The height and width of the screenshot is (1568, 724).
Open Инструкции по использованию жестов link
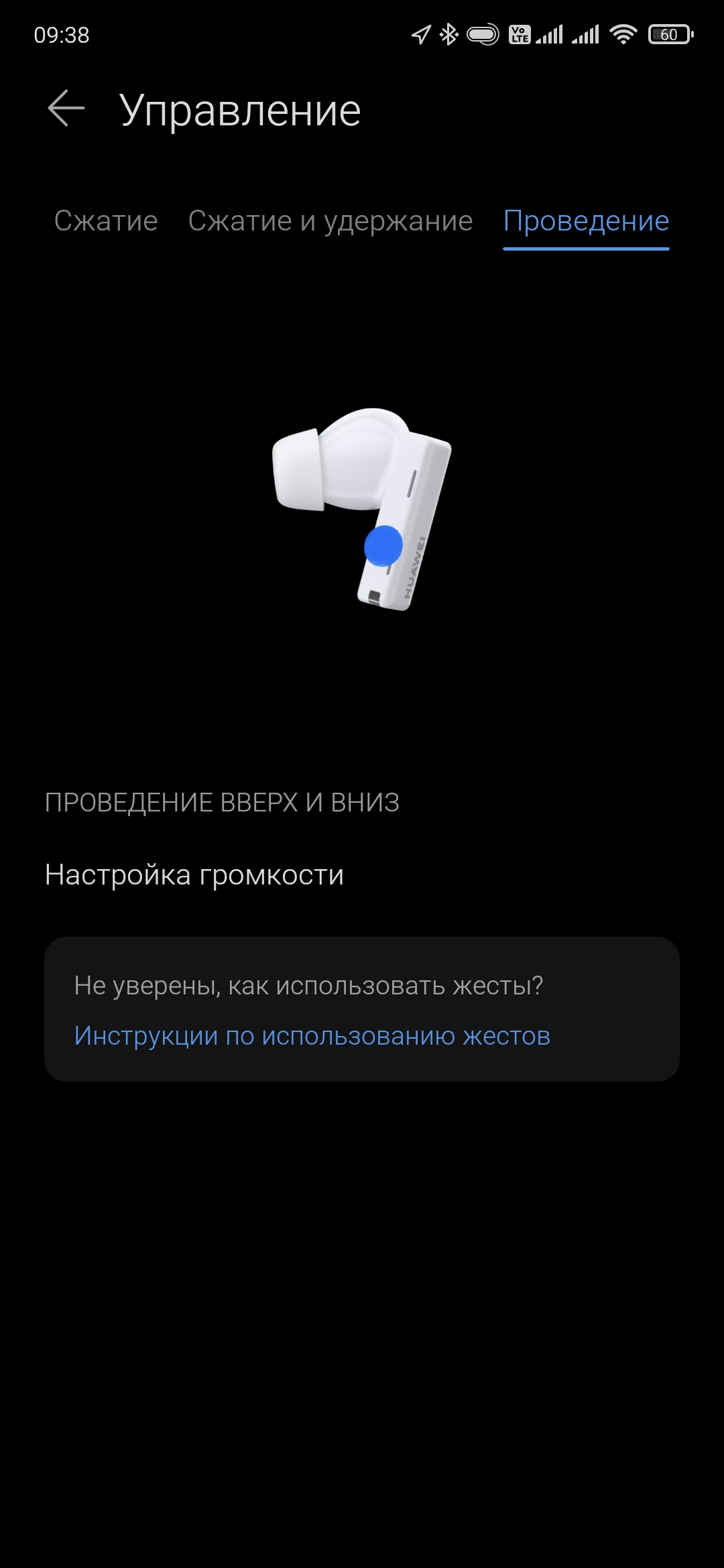312,1036
